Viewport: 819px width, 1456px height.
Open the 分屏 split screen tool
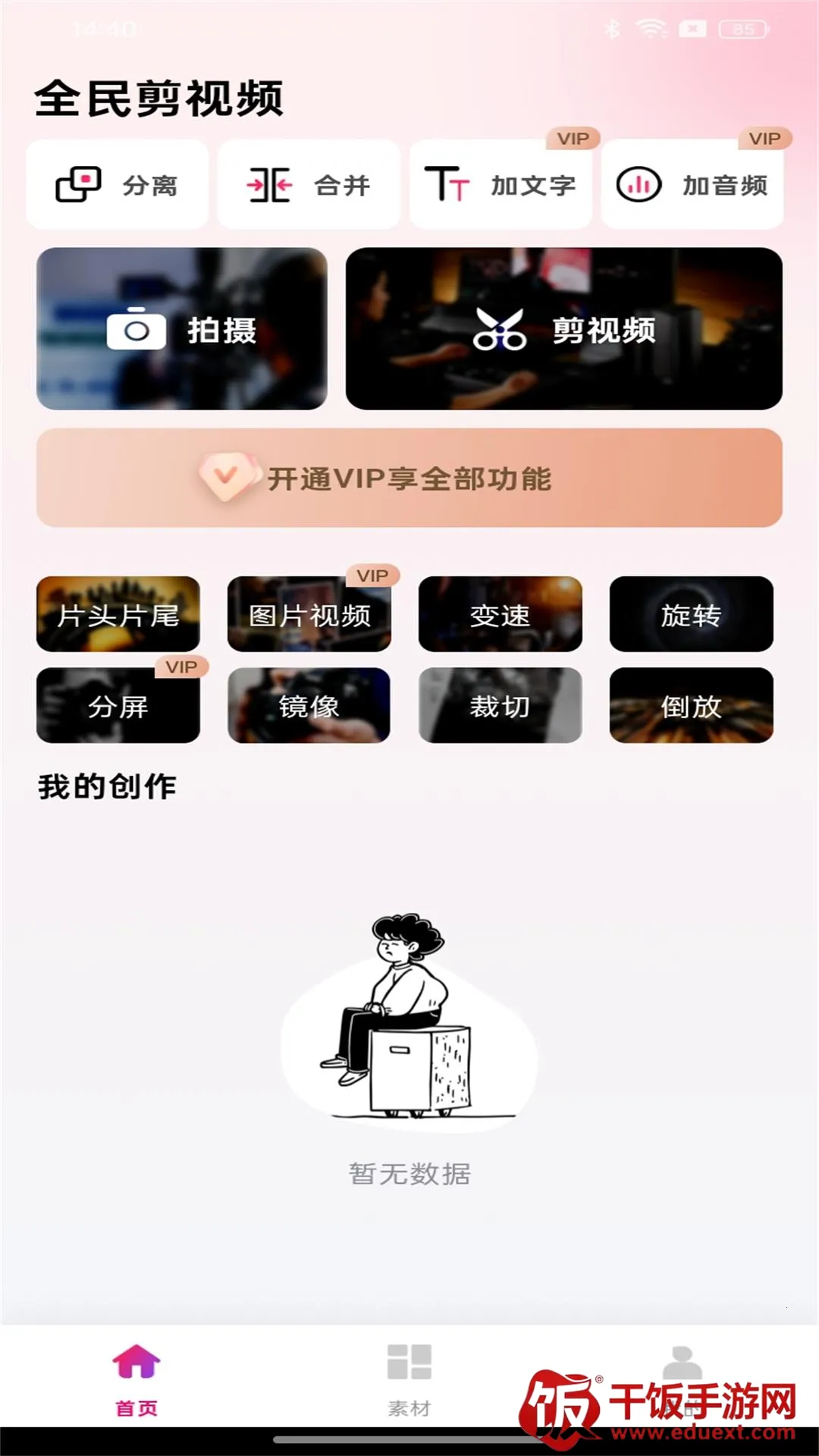coord(118,705)
